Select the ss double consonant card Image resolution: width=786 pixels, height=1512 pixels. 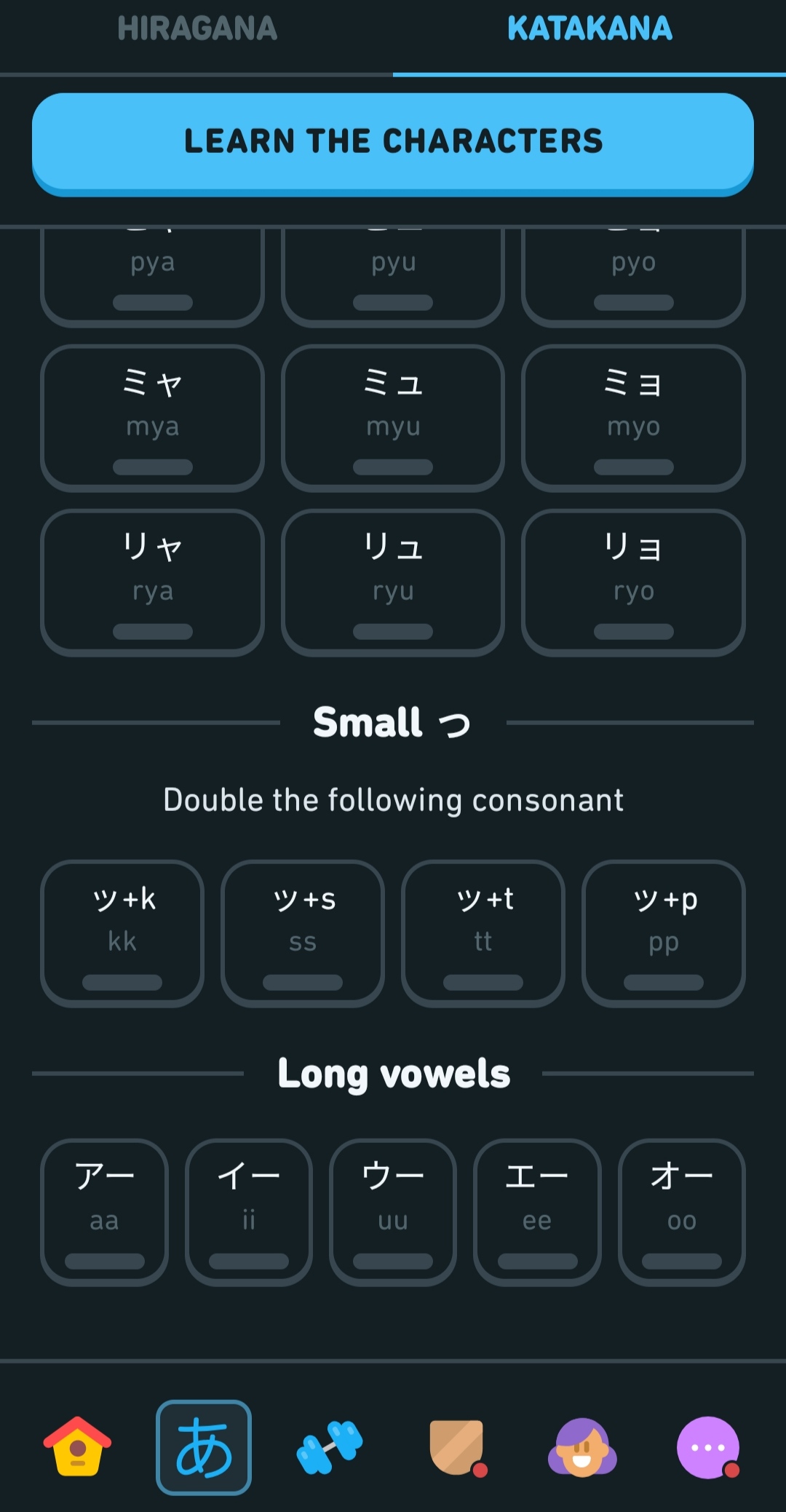303,933
